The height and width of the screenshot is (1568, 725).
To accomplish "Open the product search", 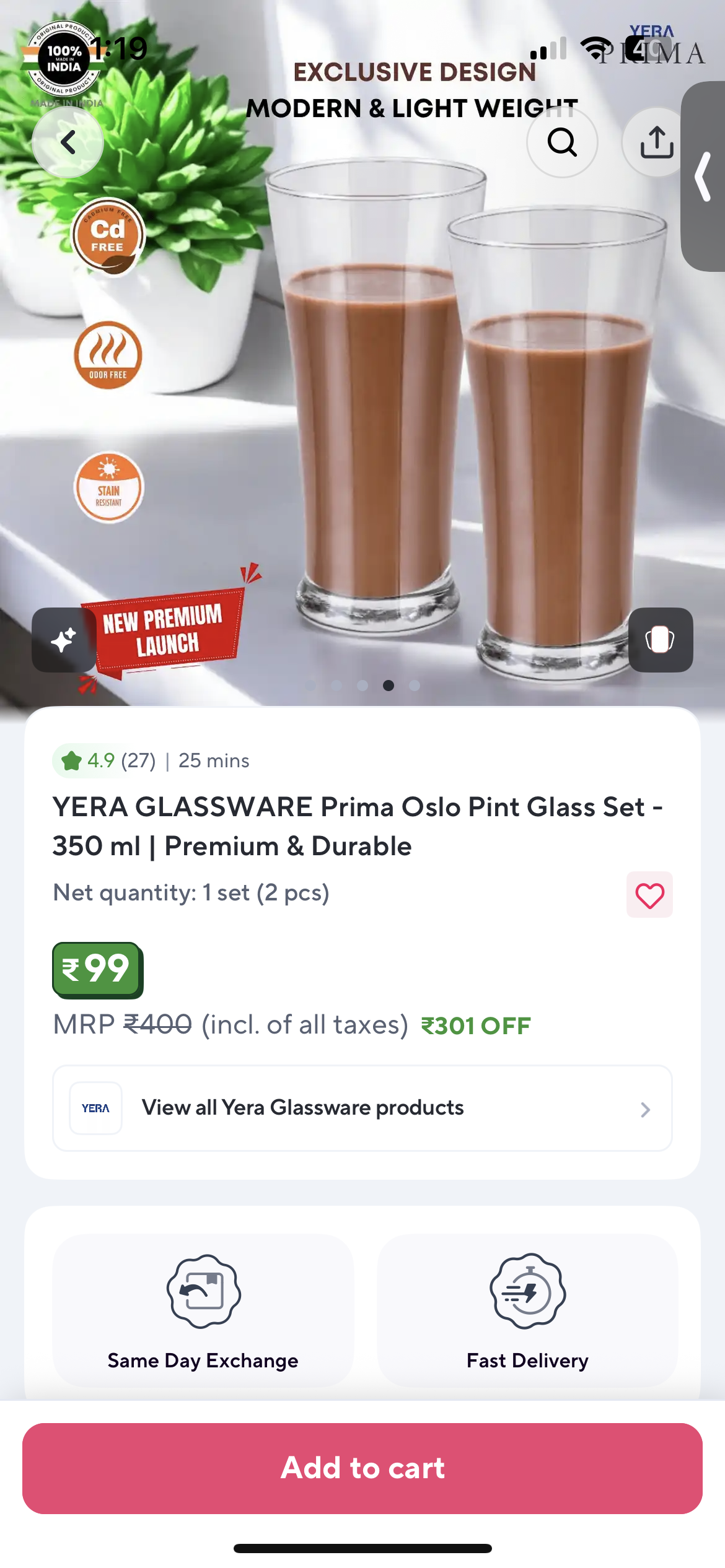I will click(x=561, y=142).
